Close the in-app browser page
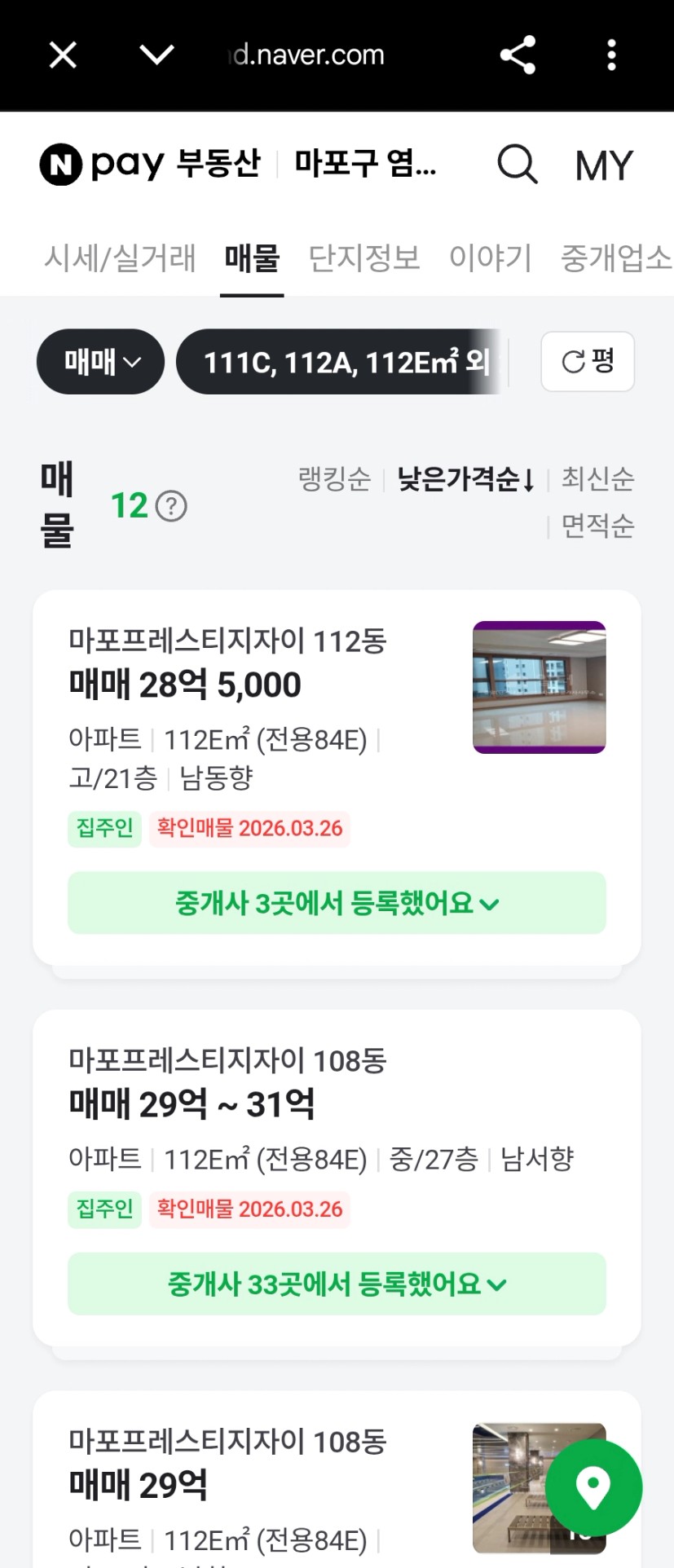This screenshot has height=1568, width=674. (63, 55)
